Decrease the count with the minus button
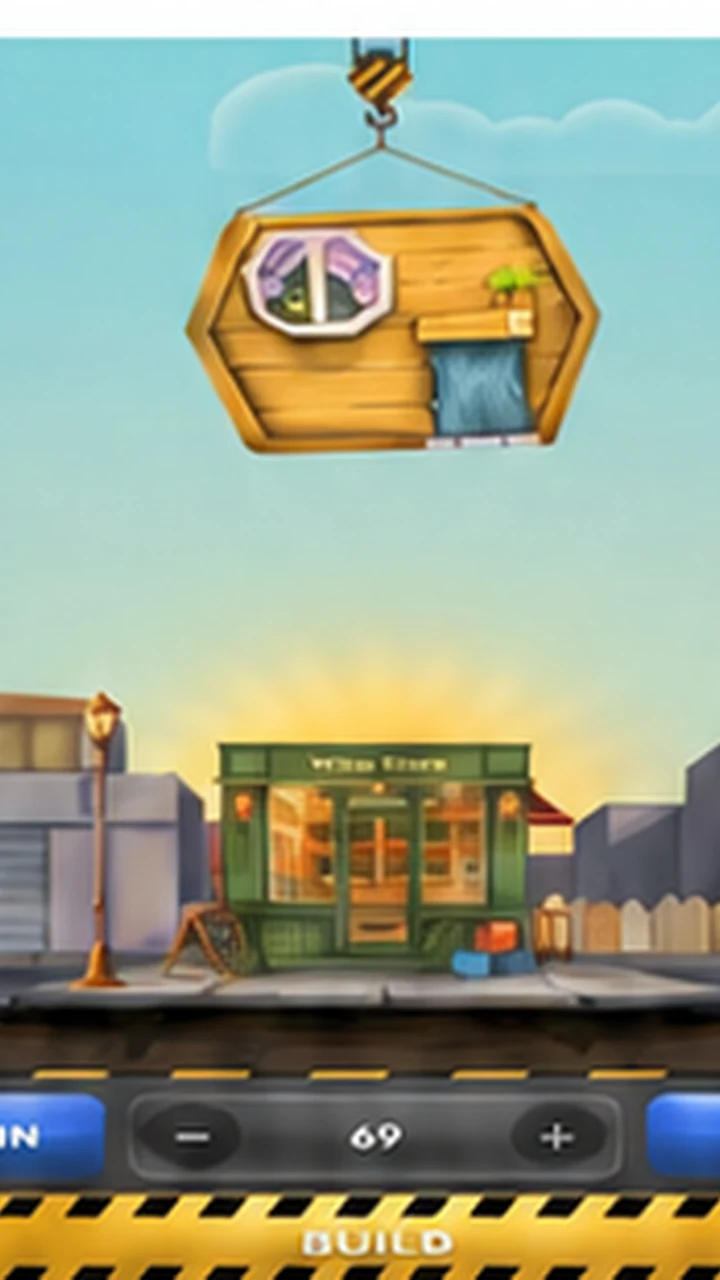The width and height of the screenshot is (720, 1280). click(190, 1137)
